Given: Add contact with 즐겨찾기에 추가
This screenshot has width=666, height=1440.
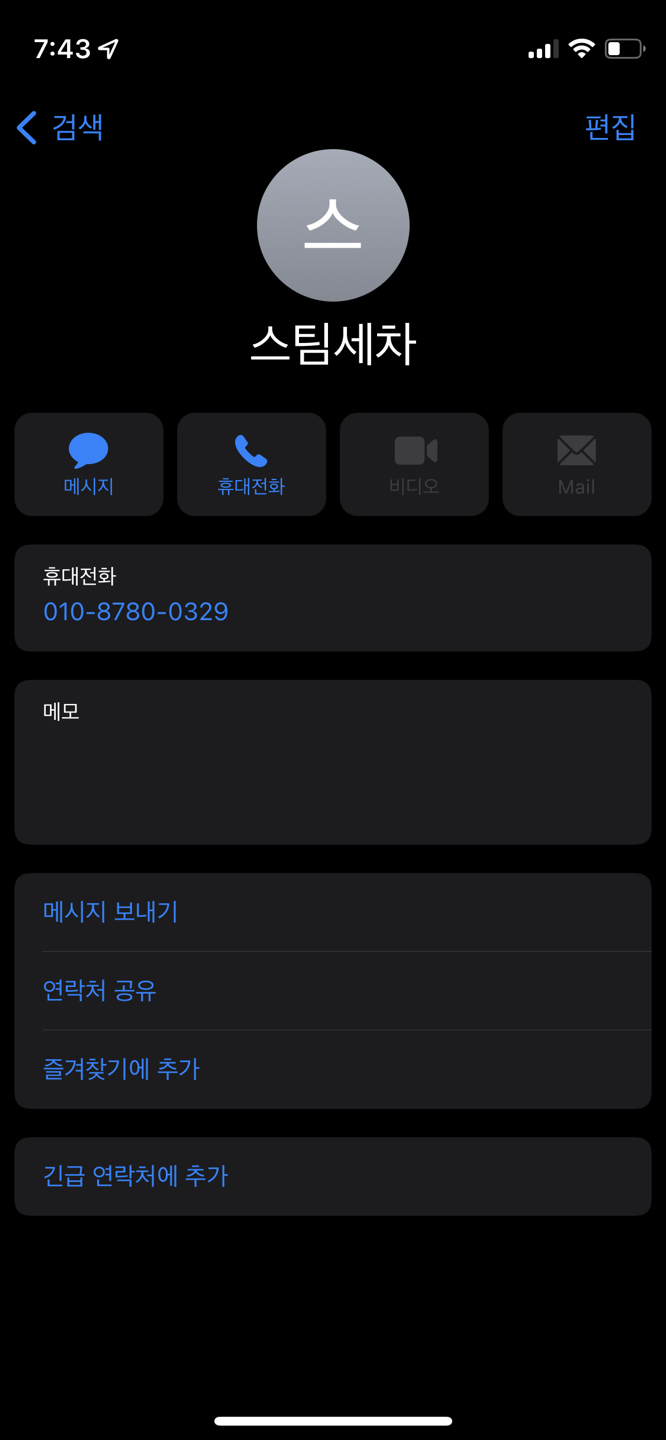Looking at the screenshot, I should click(122, 1069).
